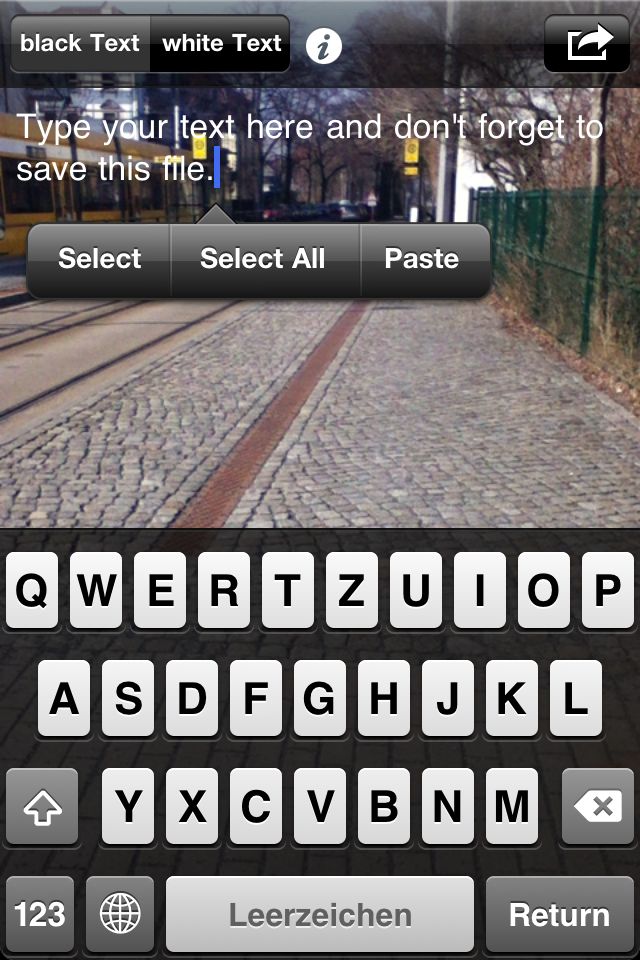Share the file with the arrow icon

[587, 44]
